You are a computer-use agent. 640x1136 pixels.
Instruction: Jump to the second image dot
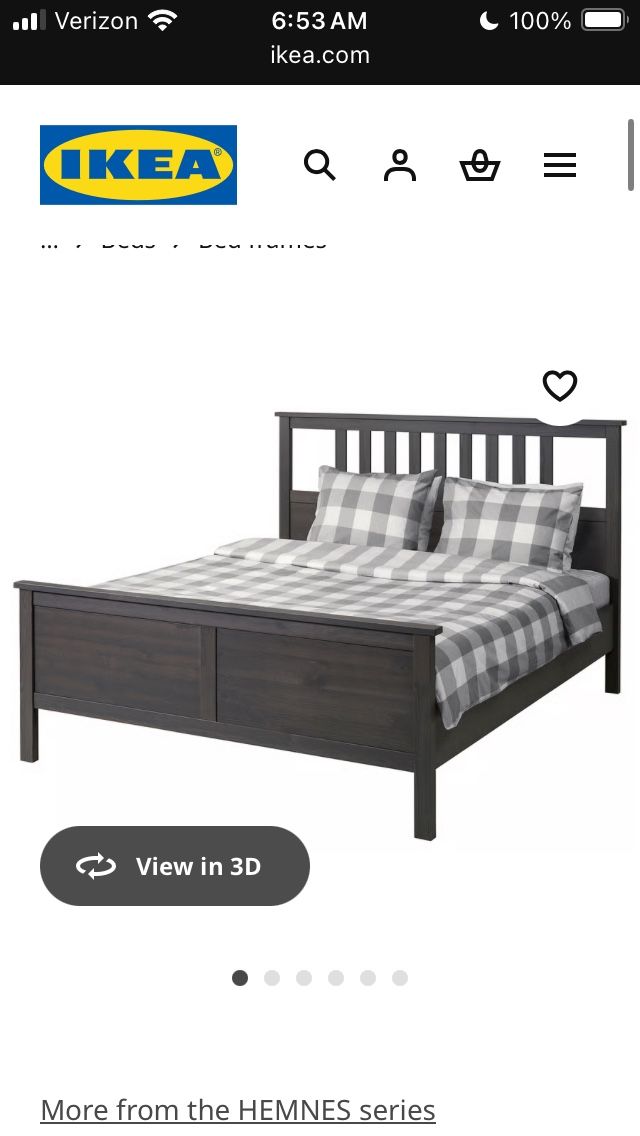[x=272, y=978]
